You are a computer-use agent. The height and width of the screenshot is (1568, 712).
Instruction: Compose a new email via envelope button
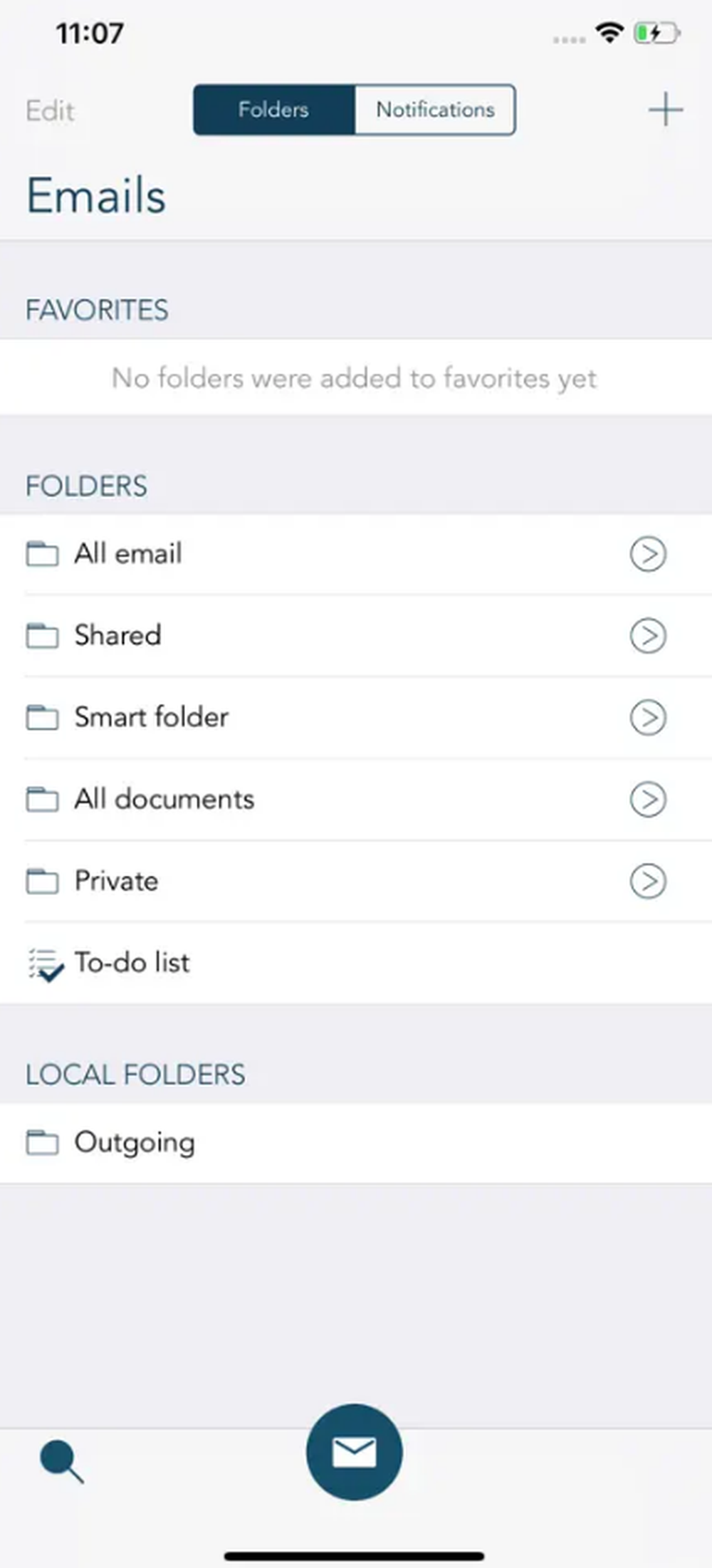354,1453
